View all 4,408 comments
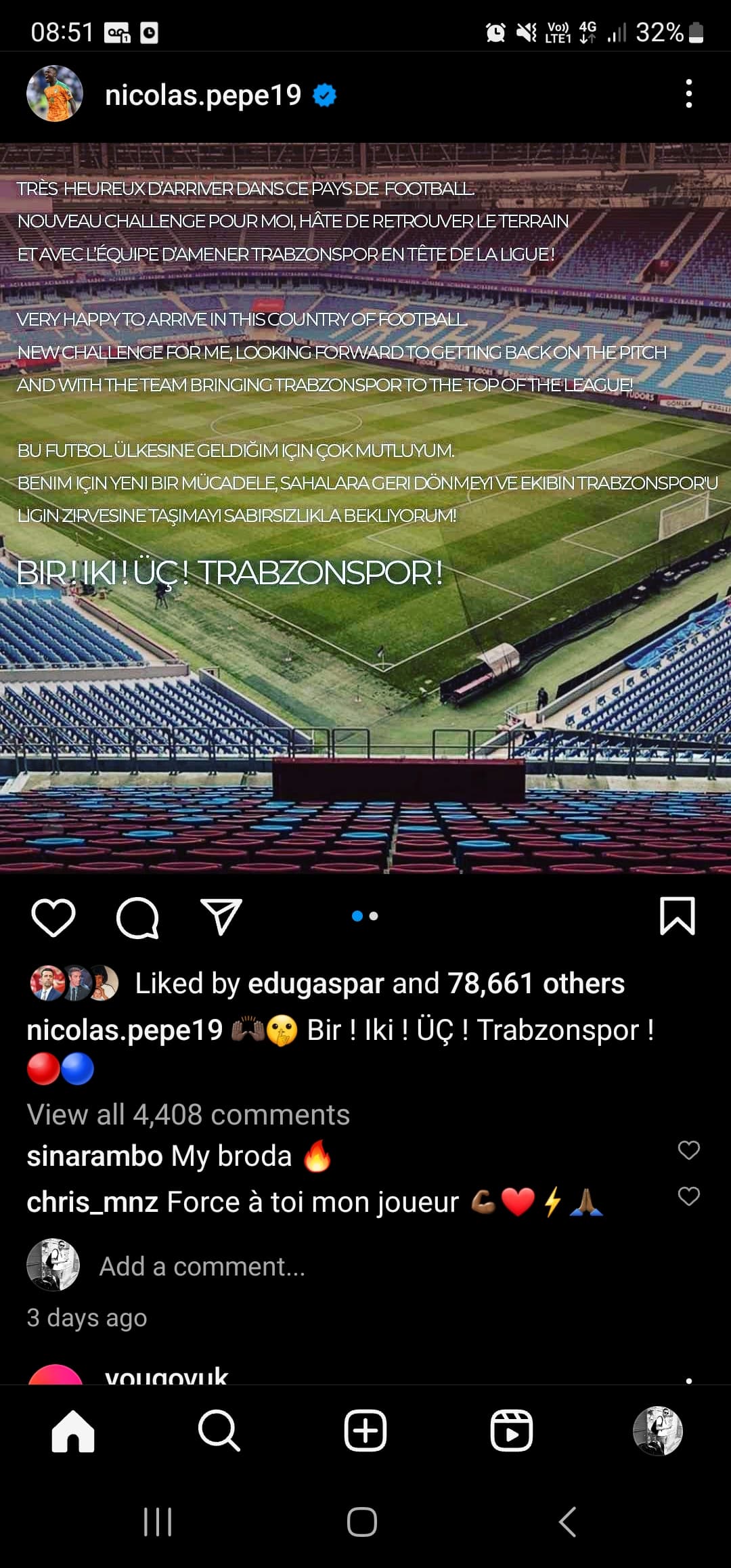731x1568 pixels. 188,1114
